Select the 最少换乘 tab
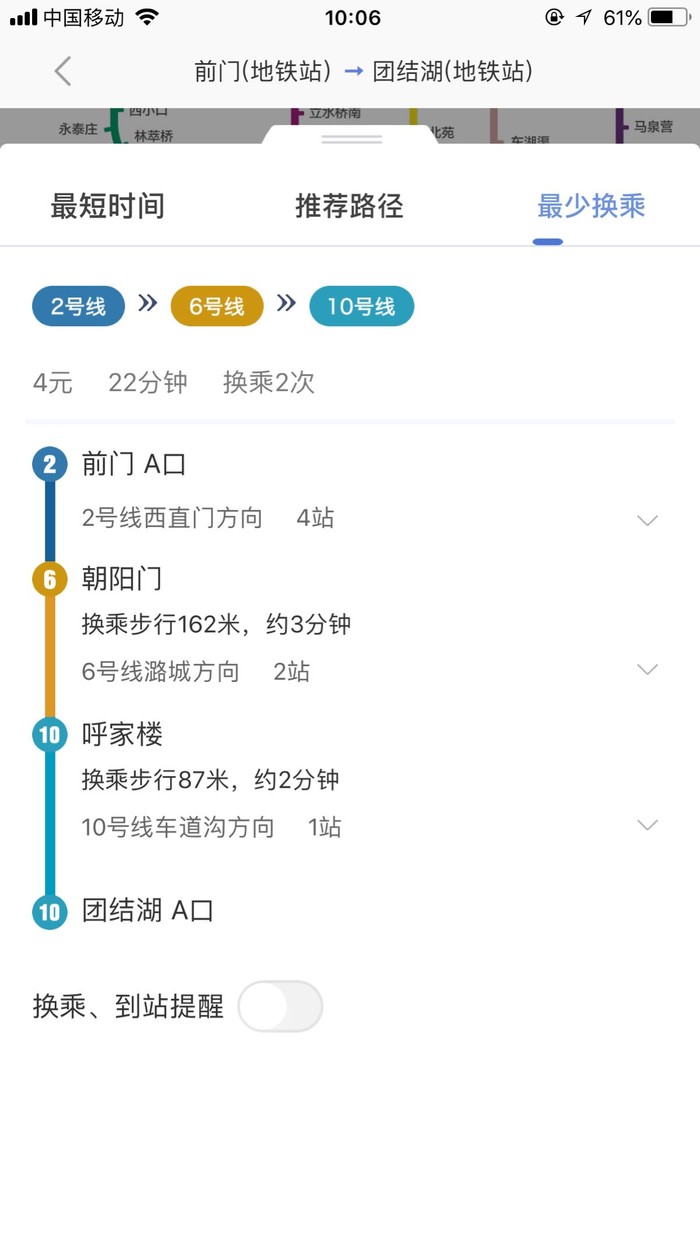The image size is (700, 1245). click(x=591, y=206)
